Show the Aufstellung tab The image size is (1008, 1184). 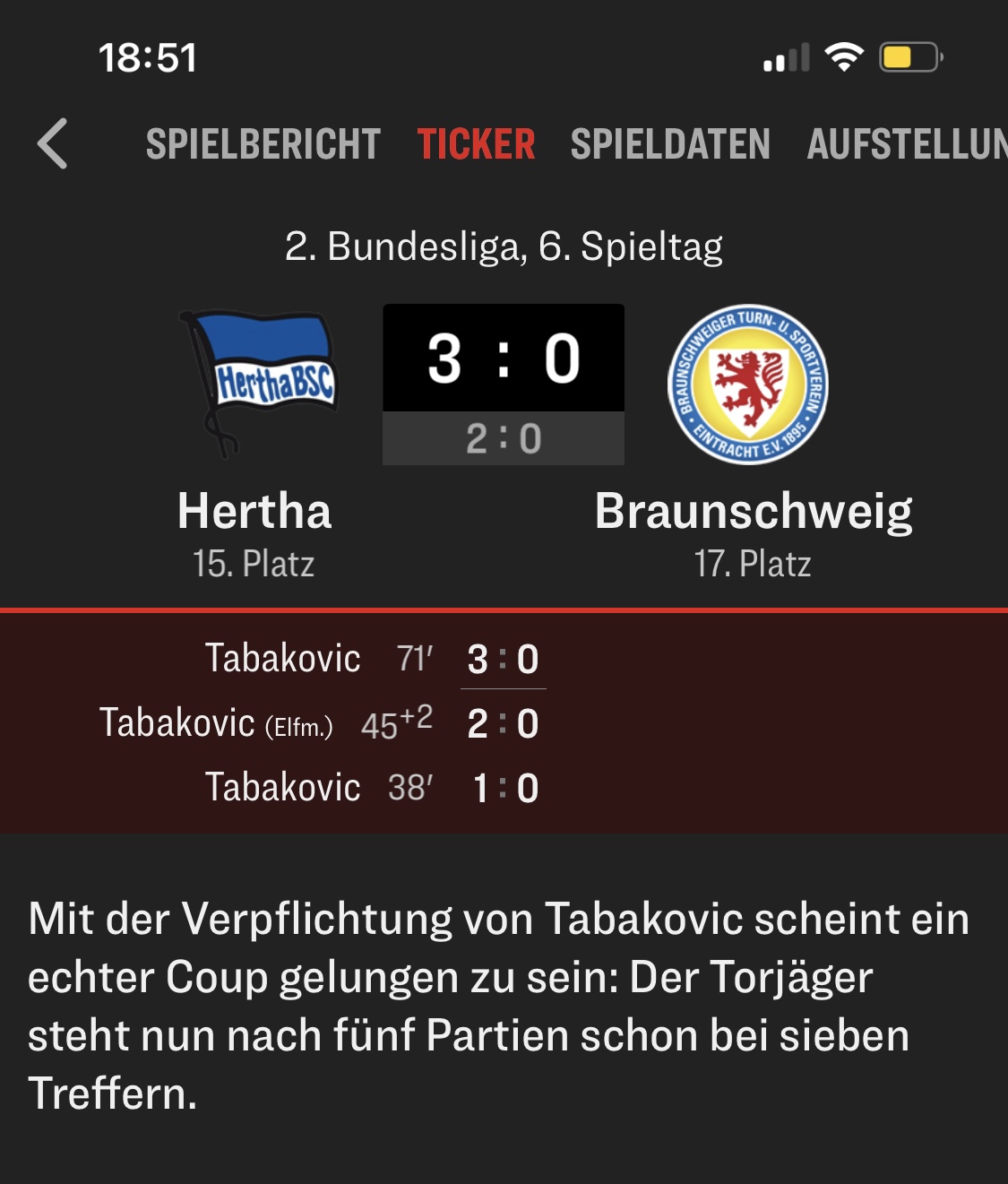[x=907, y=144]
